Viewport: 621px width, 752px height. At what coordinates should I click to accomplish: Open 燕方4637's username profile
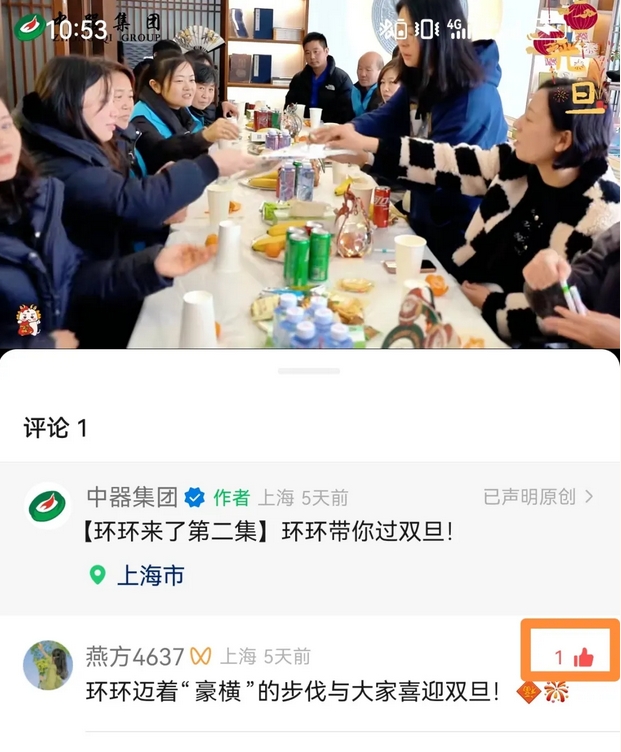134,656
